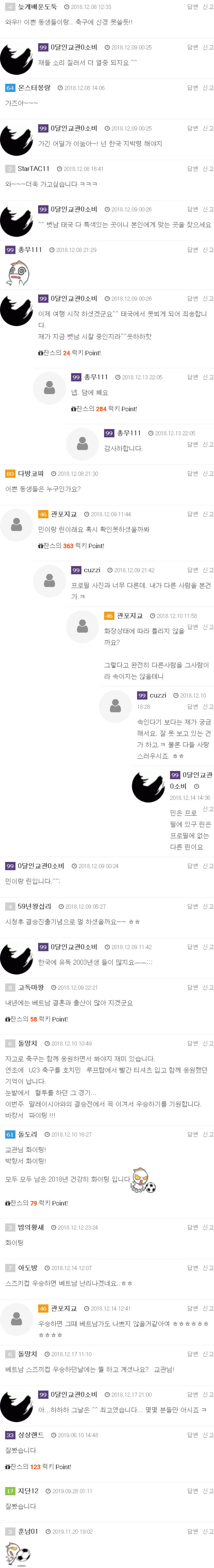This screenshot has height=1568, width=214.
Task: Report 고독마왕's comment
Action: [208, 987]
